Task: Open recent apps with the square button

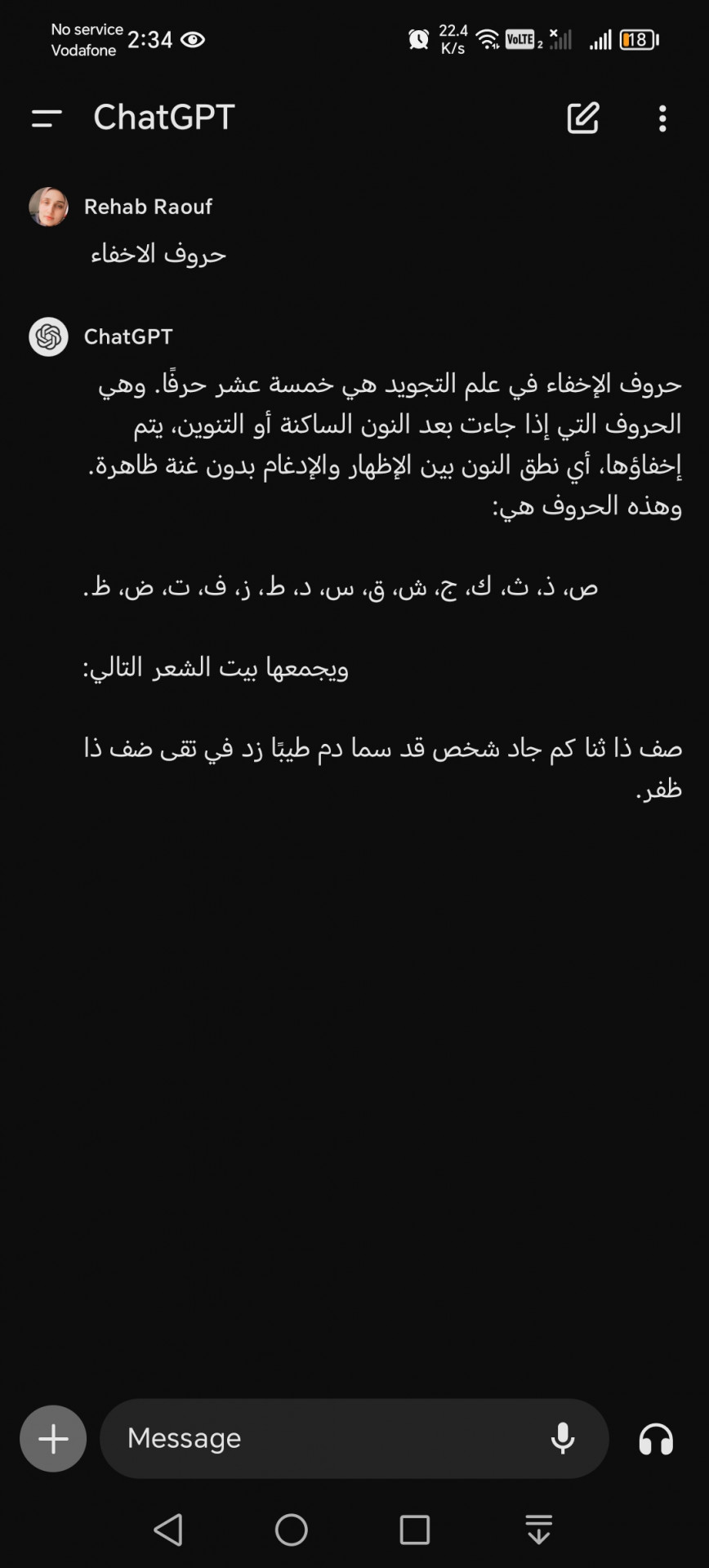Action: pos(415,1530)
